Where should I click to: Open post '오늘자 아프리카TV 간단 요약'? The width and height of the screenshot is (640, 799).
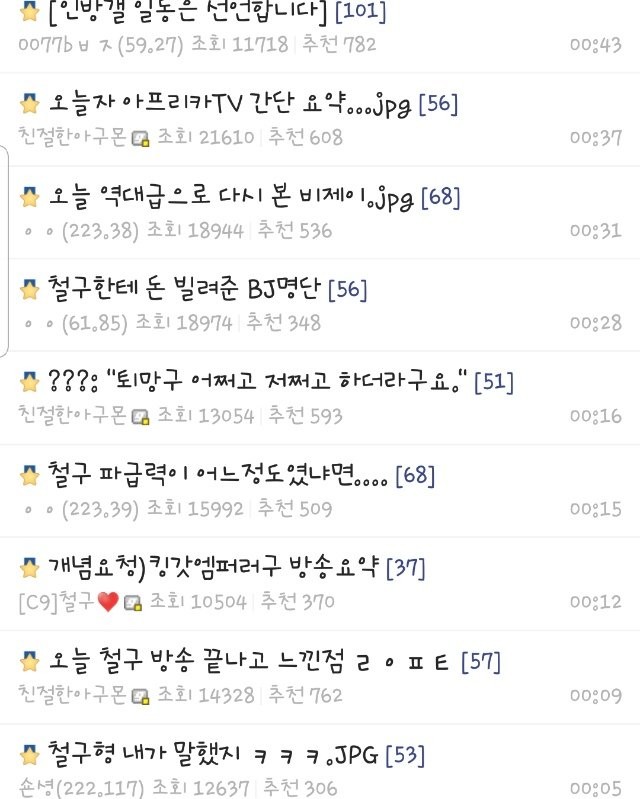point(230,104)
